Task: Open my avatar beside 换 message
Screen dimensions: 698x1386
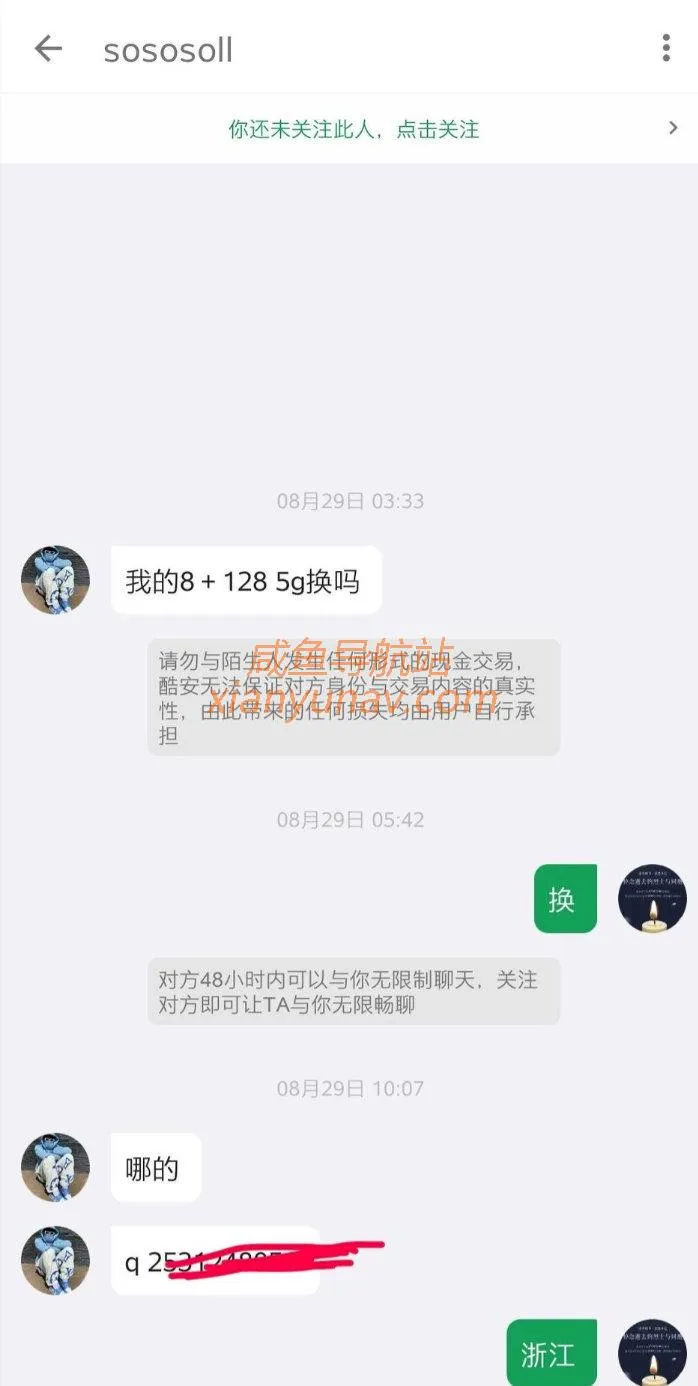Action: [652, 899]
